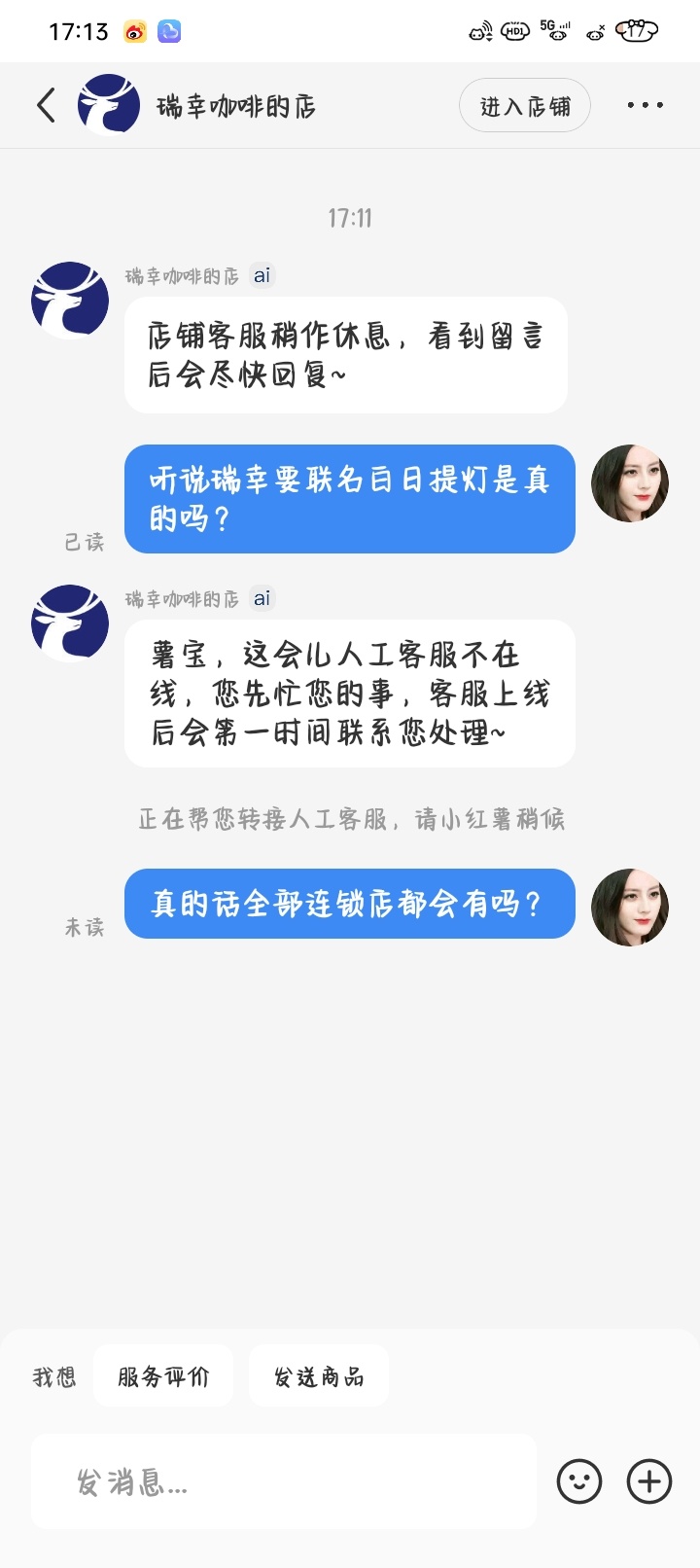Select the blue message asking about 白日提灯

coord(350,499)
